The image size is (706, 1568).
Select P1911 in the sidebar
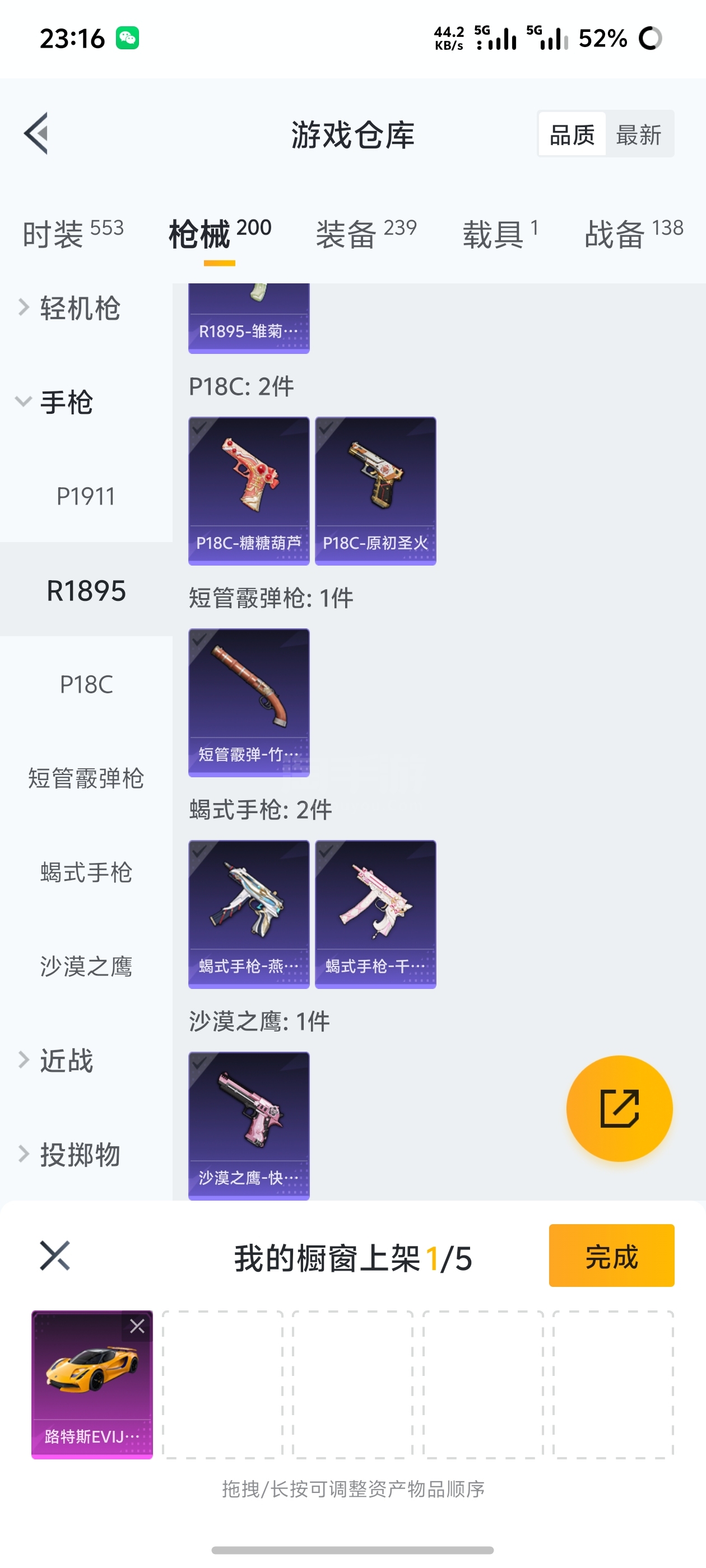[x=86, y=496]
